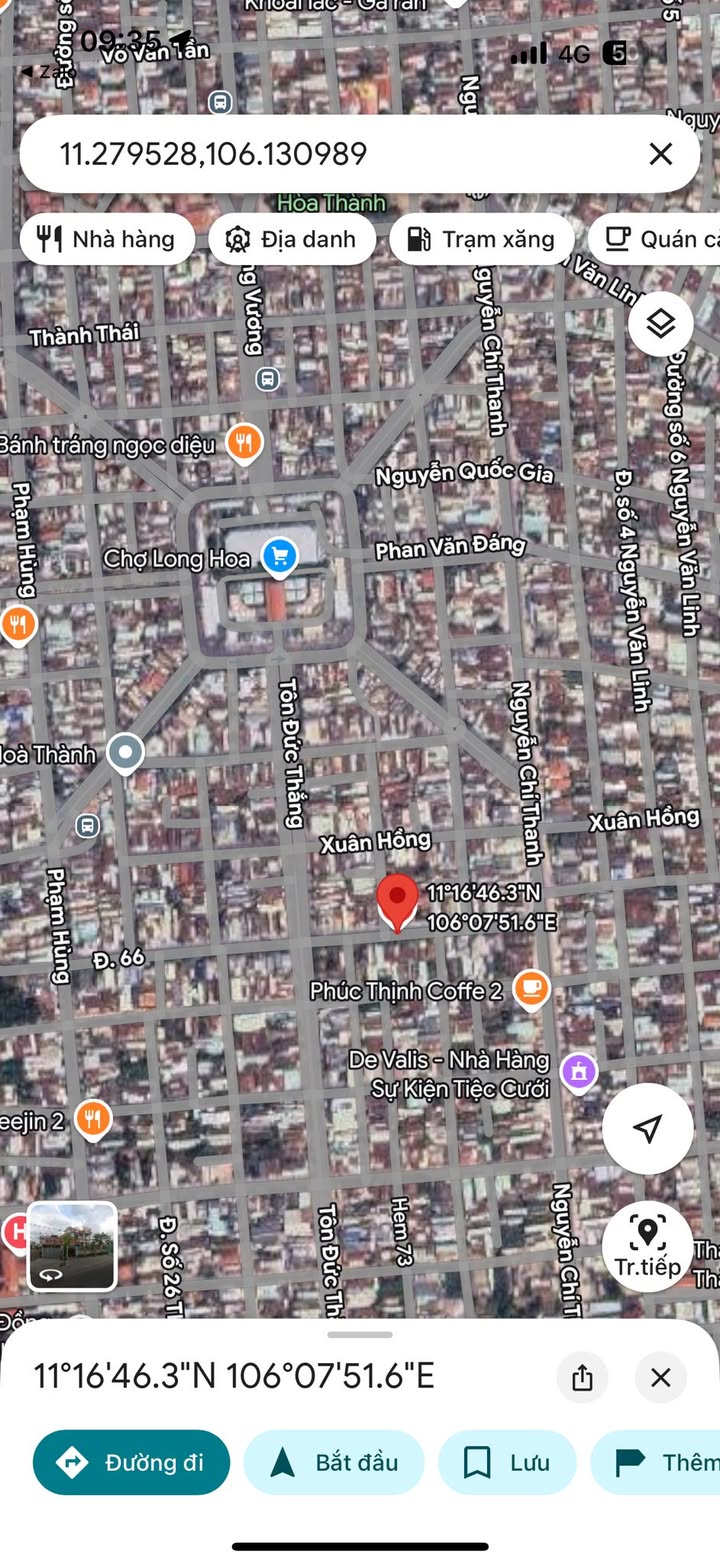Get directions with Đường đi button
The height and width of the screenshot is (1564, 720).
pyautogui.click(x=131, y=1462)
